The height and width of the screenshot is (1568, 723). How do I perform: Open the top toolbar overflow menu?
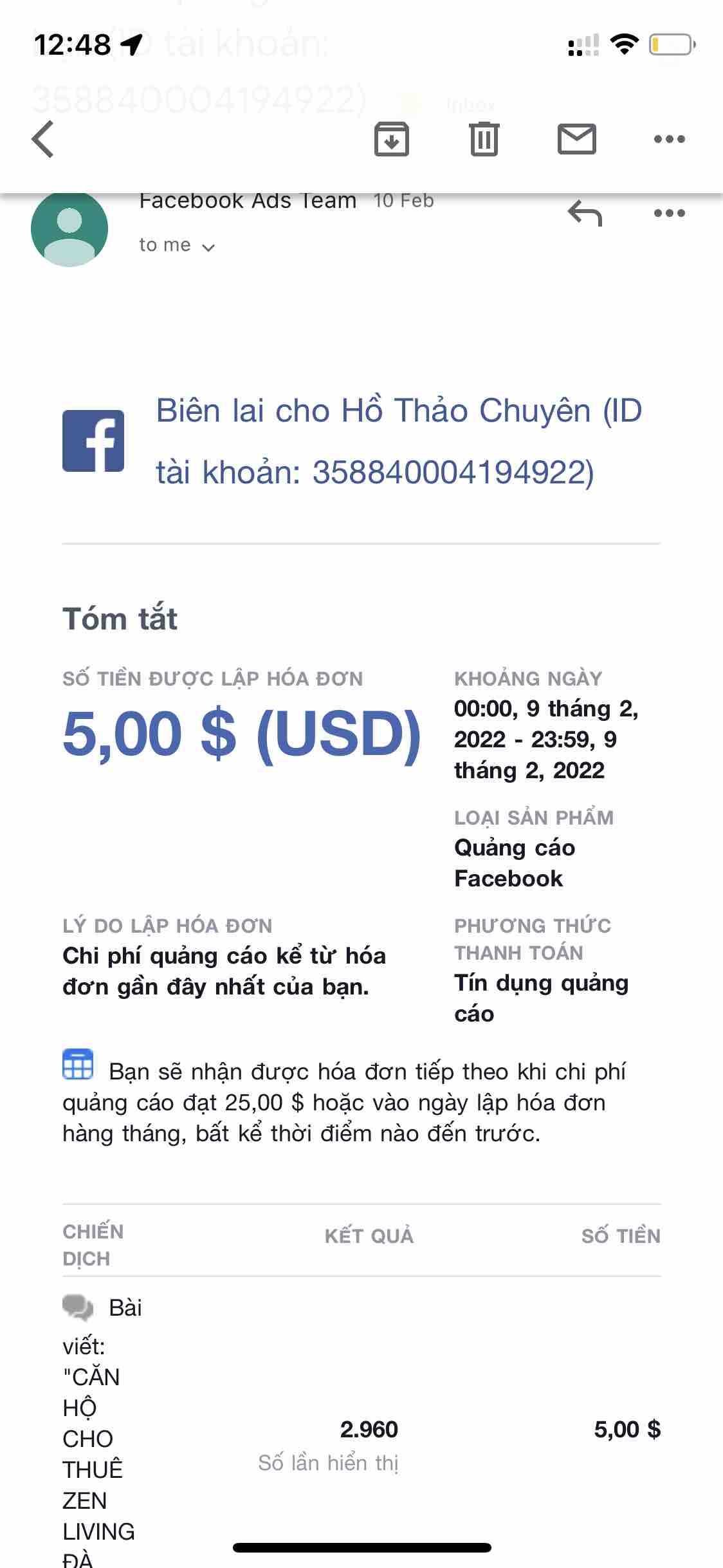tap(669, 139)
